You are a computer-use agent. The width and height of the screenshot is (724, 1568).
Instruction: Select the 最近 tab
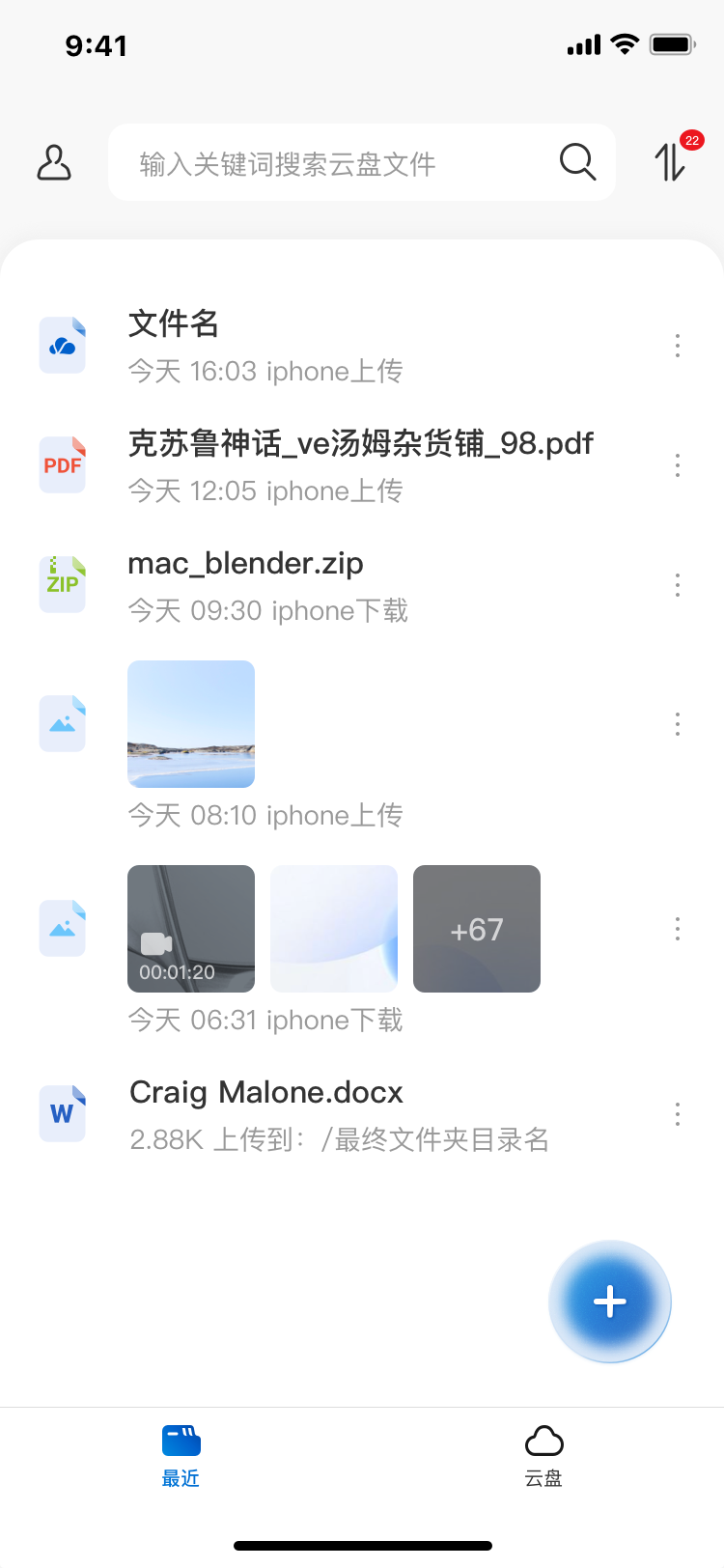[x=180, y=1451]
